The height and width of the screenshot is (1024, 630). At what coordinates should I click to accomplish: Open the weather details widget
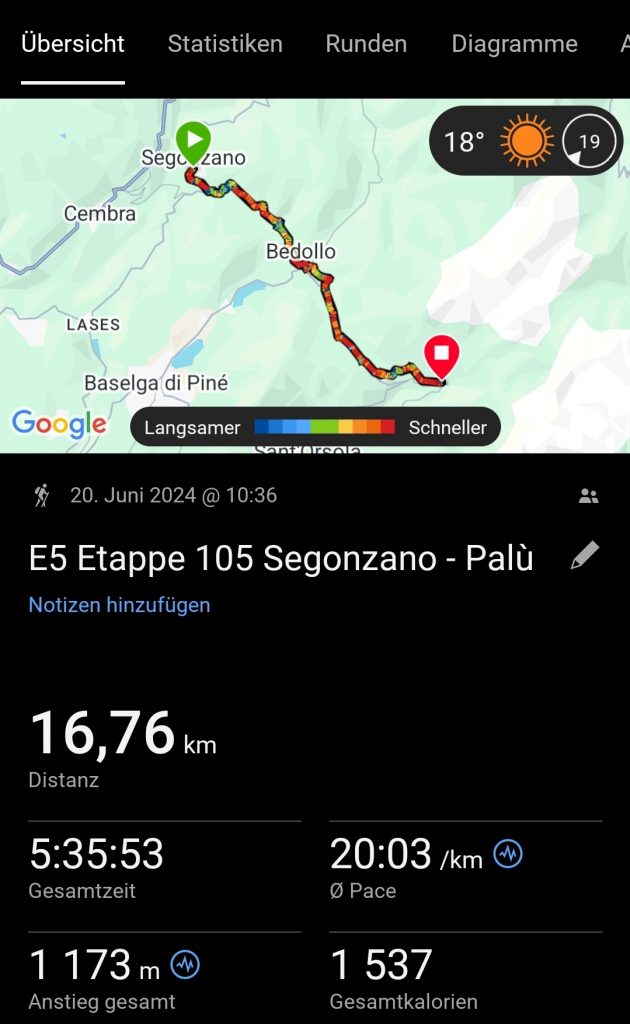(x=526, y=141)
